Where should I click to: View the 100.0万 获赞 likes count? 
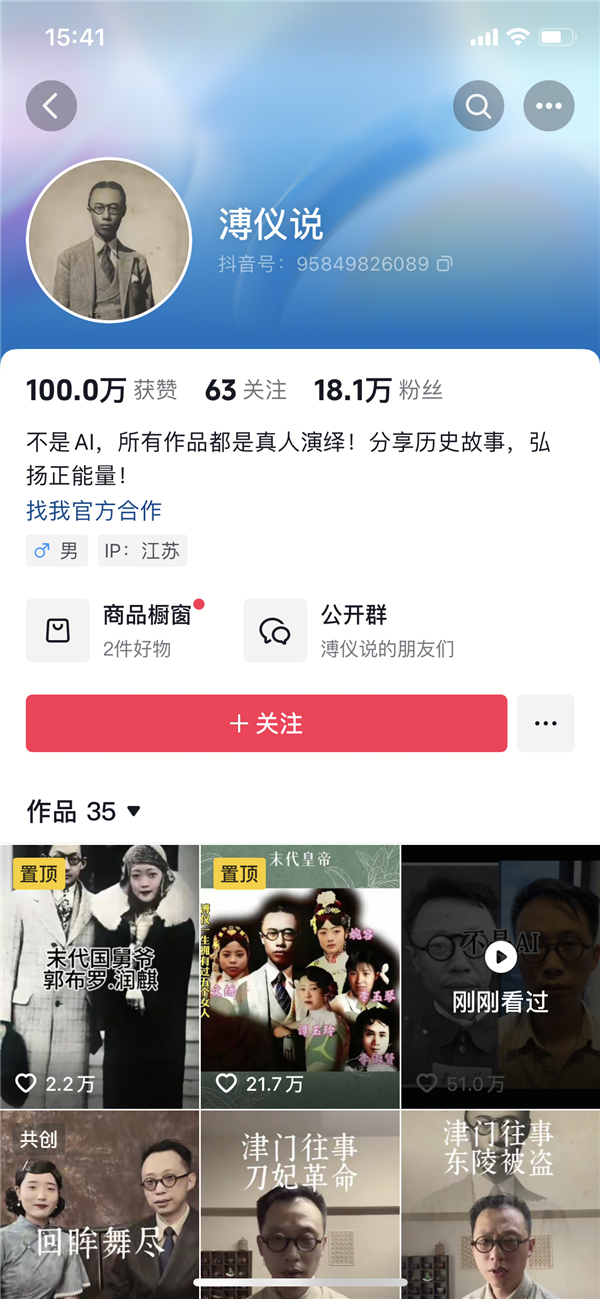[x=101, y=390]
